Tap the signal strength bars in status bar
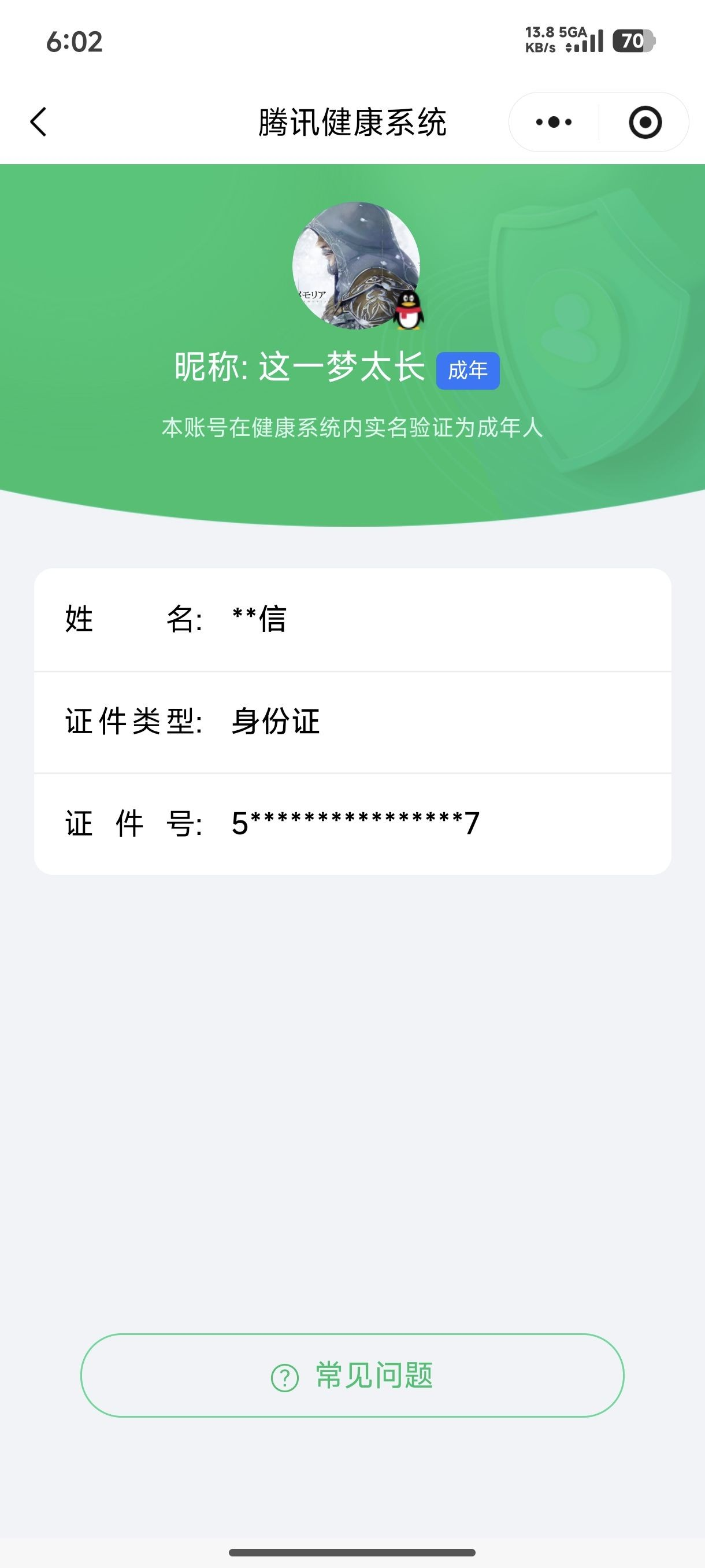The height and width of the screenshot is (1568, 705). (588, 43)
